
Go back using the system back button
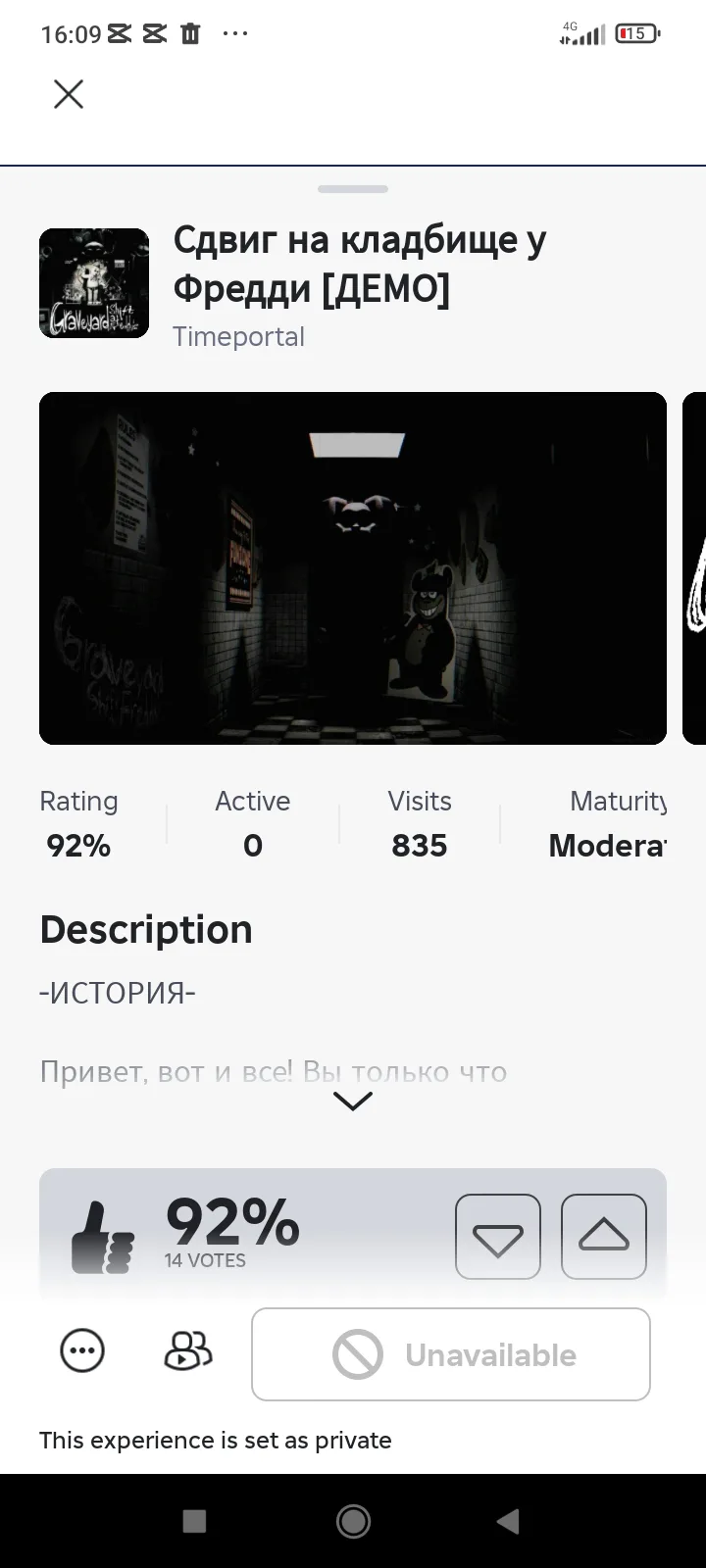pos(508,1521)
